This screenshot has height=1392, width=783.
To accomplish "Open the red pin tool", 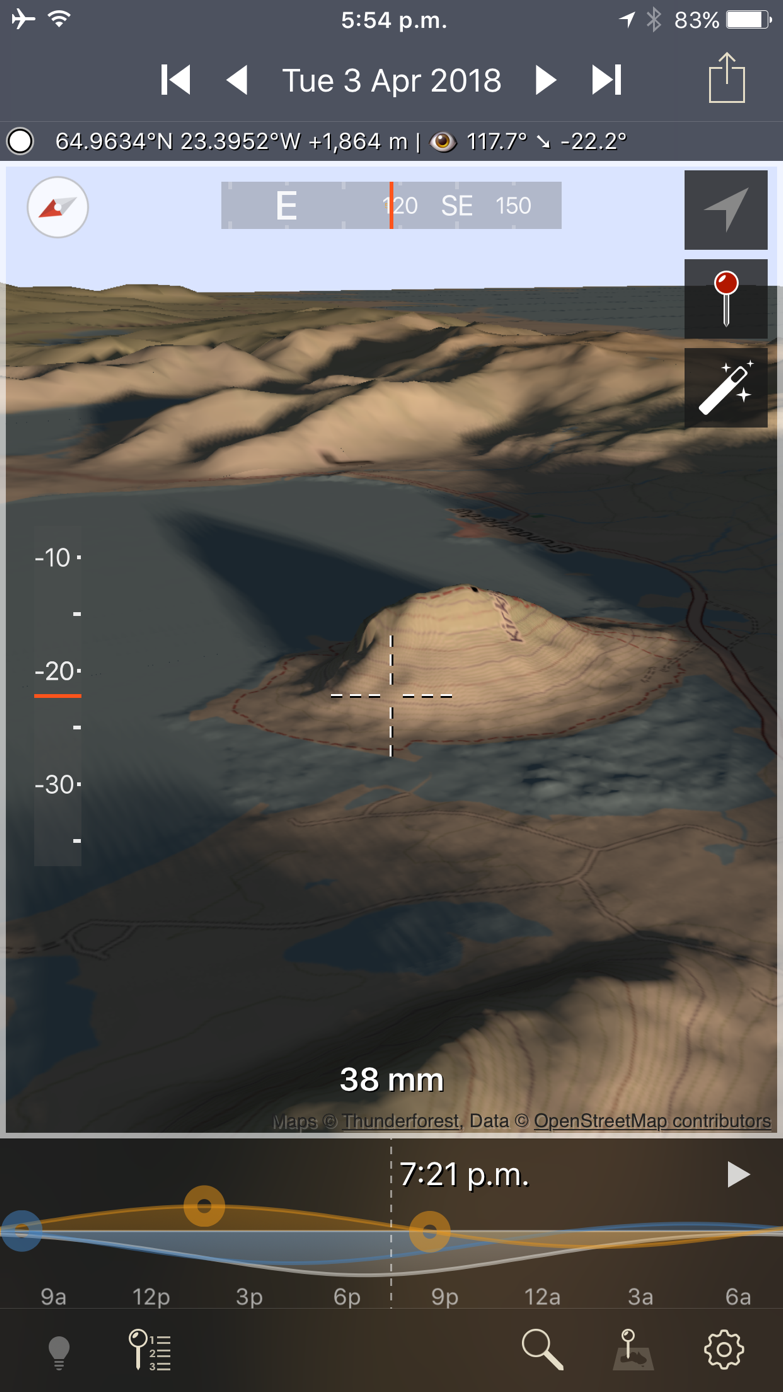I will (x=726, y=299).
